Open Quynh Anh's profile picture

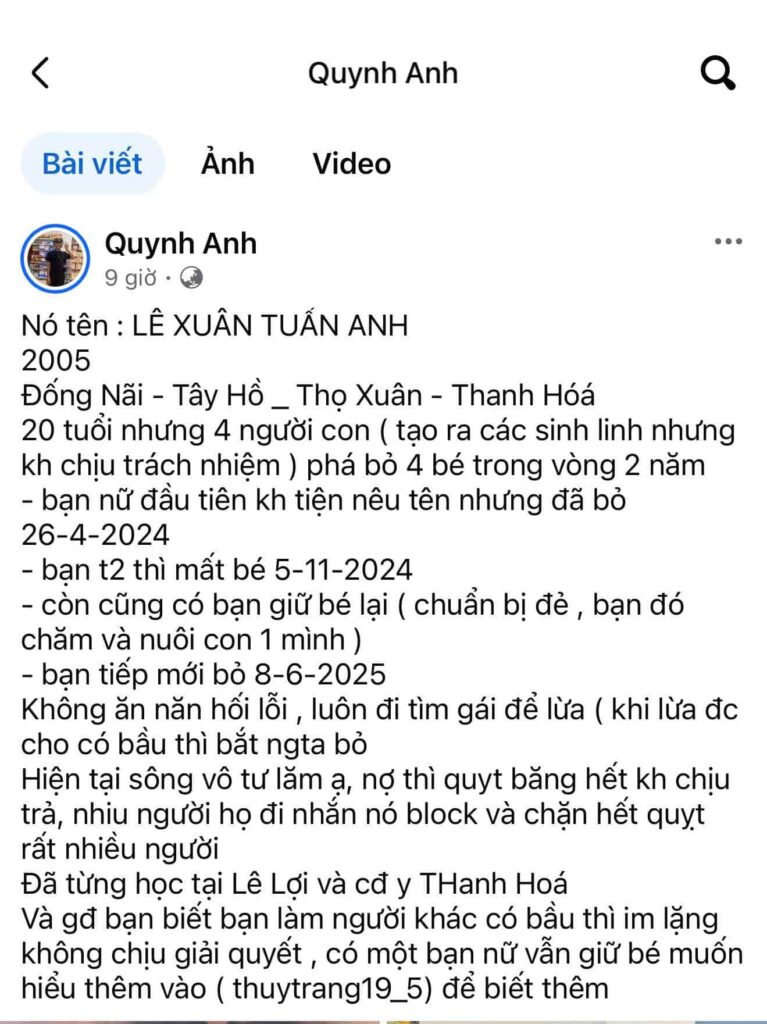click(x=55, y=258)
